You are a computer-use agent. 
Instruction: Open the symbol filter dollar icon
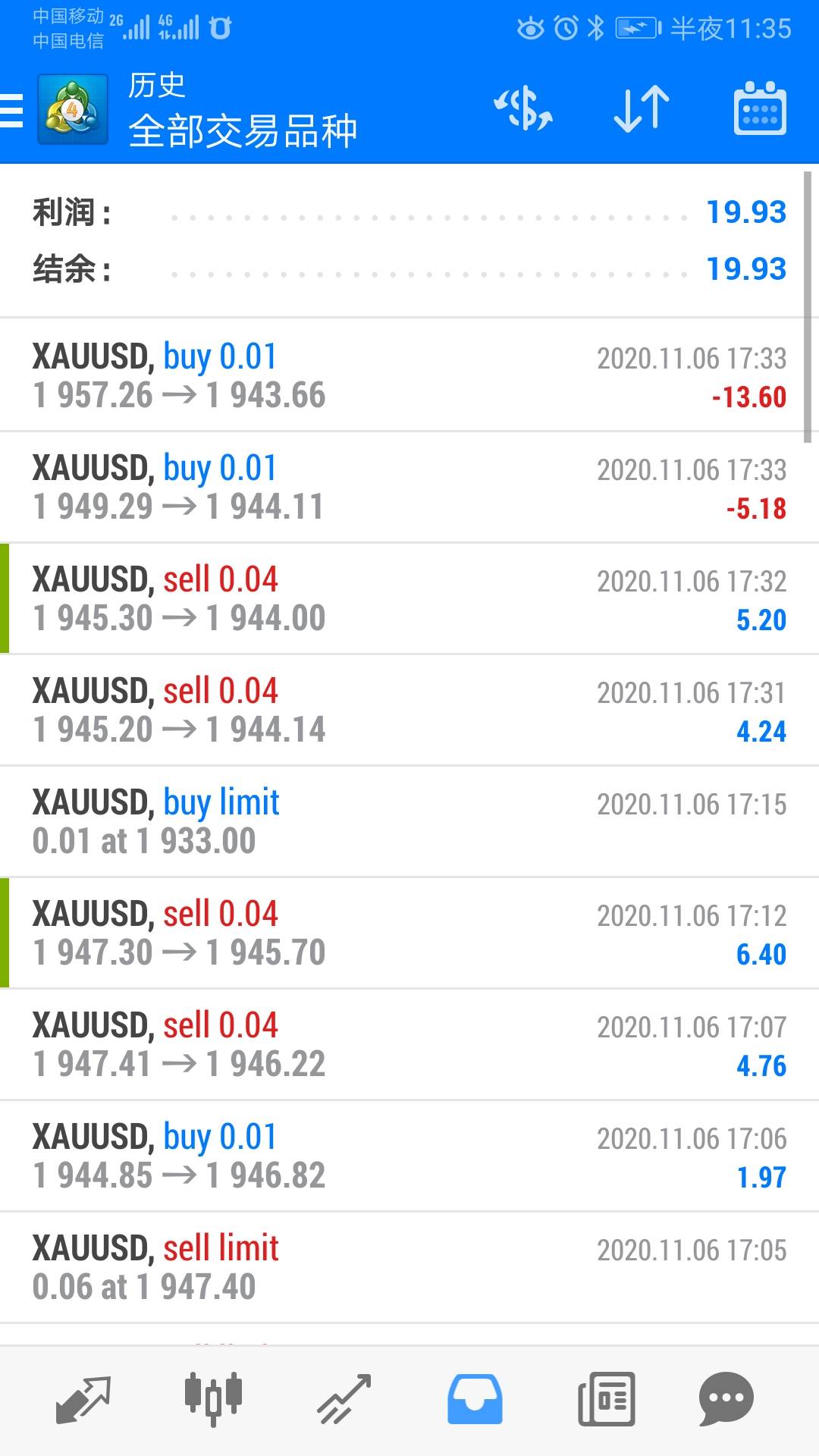(523, 109)
